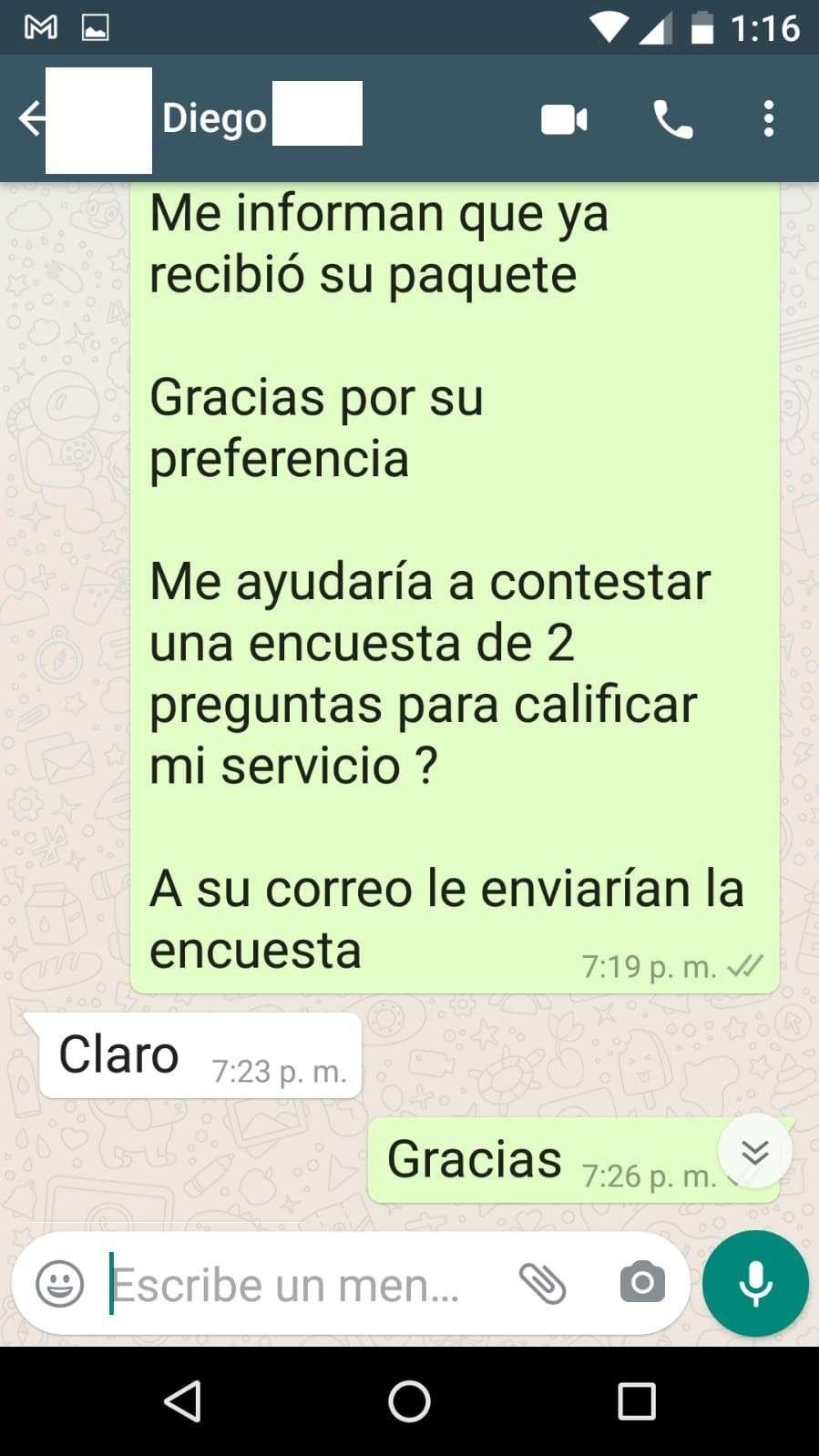Record a voice message
This screenshot has width=819, height=1456.
click(755, 1284)
